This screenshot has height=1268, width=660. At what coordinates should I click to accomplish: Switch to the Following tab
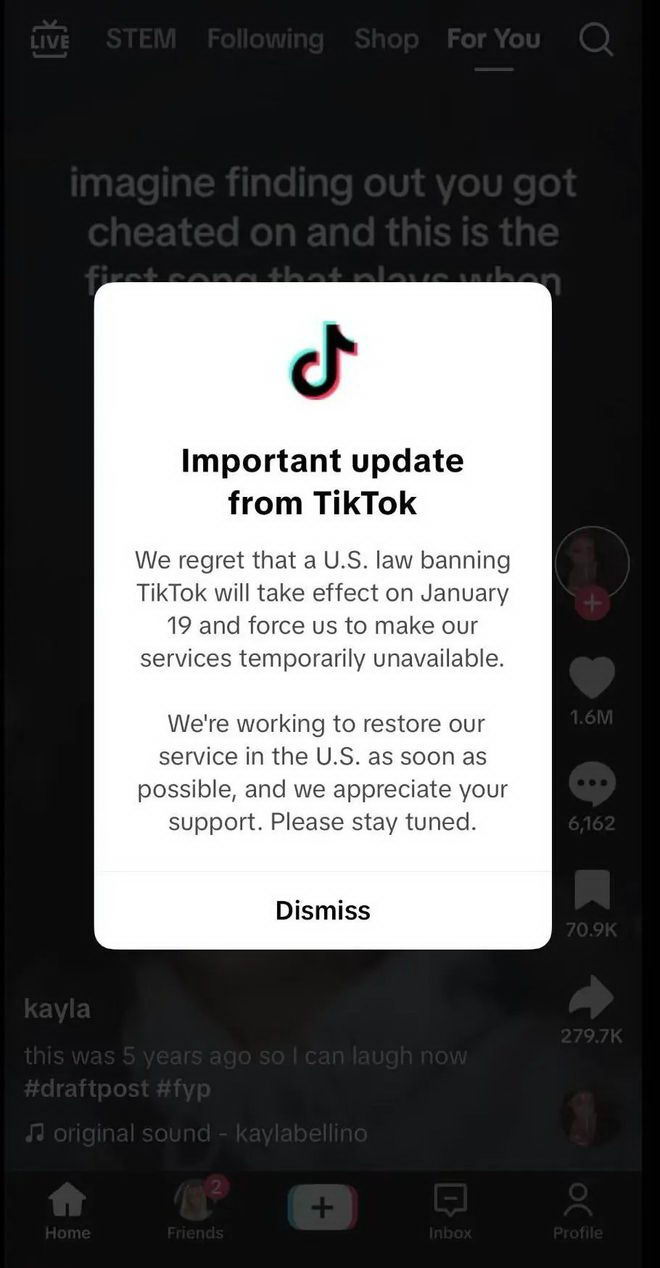pos(265,40)
